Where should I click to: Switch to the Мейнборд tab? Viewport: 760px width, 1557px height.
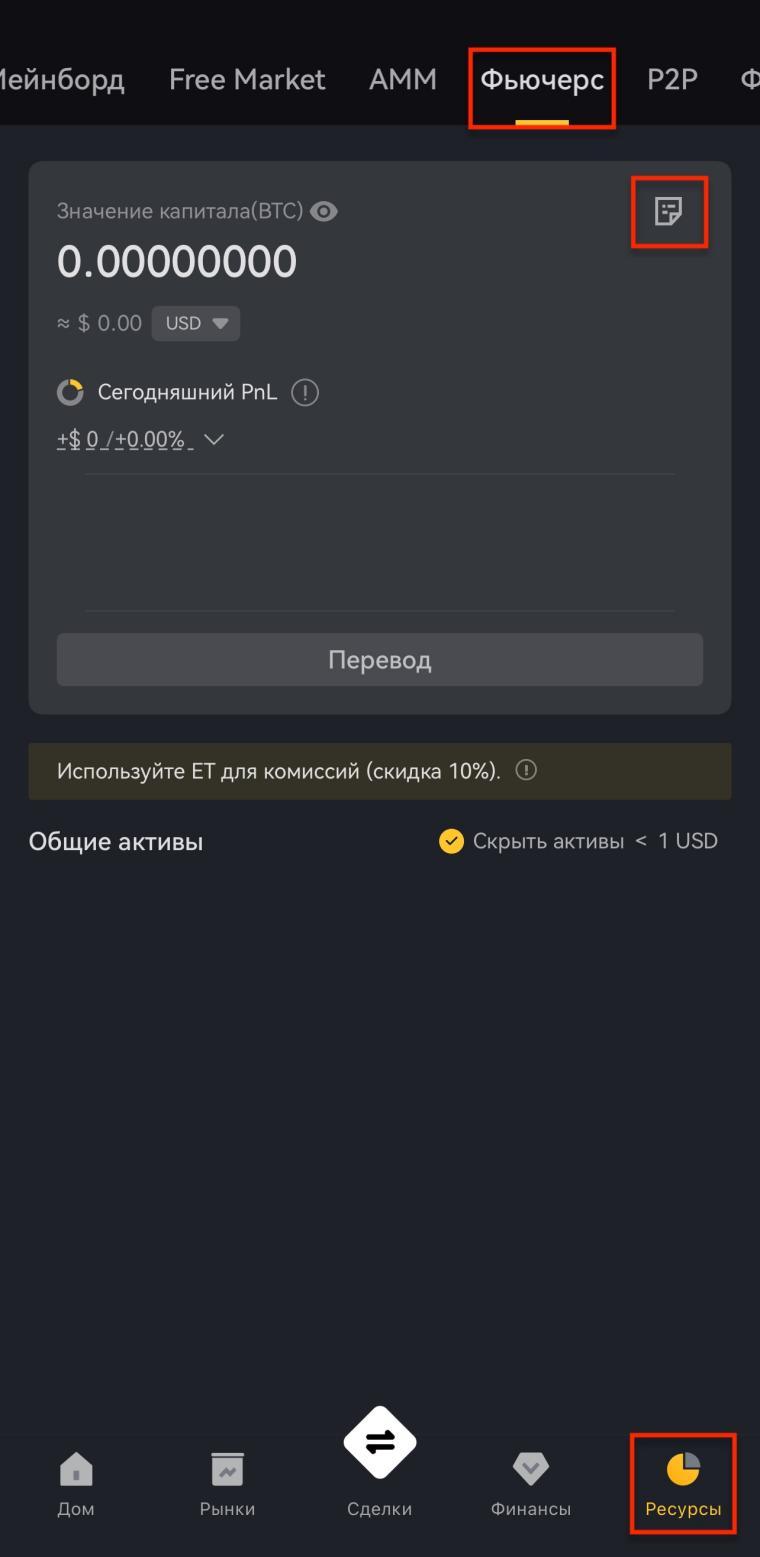62,80
